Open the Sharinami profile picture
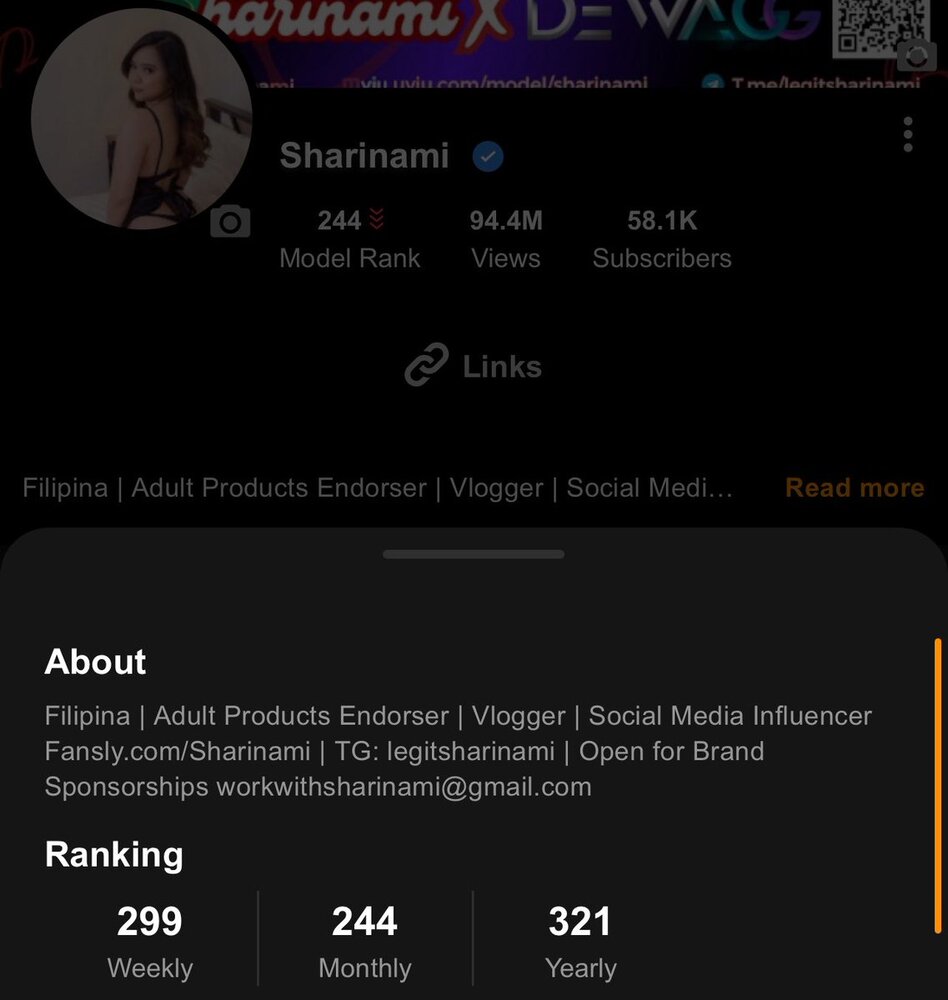 point(140,120)
